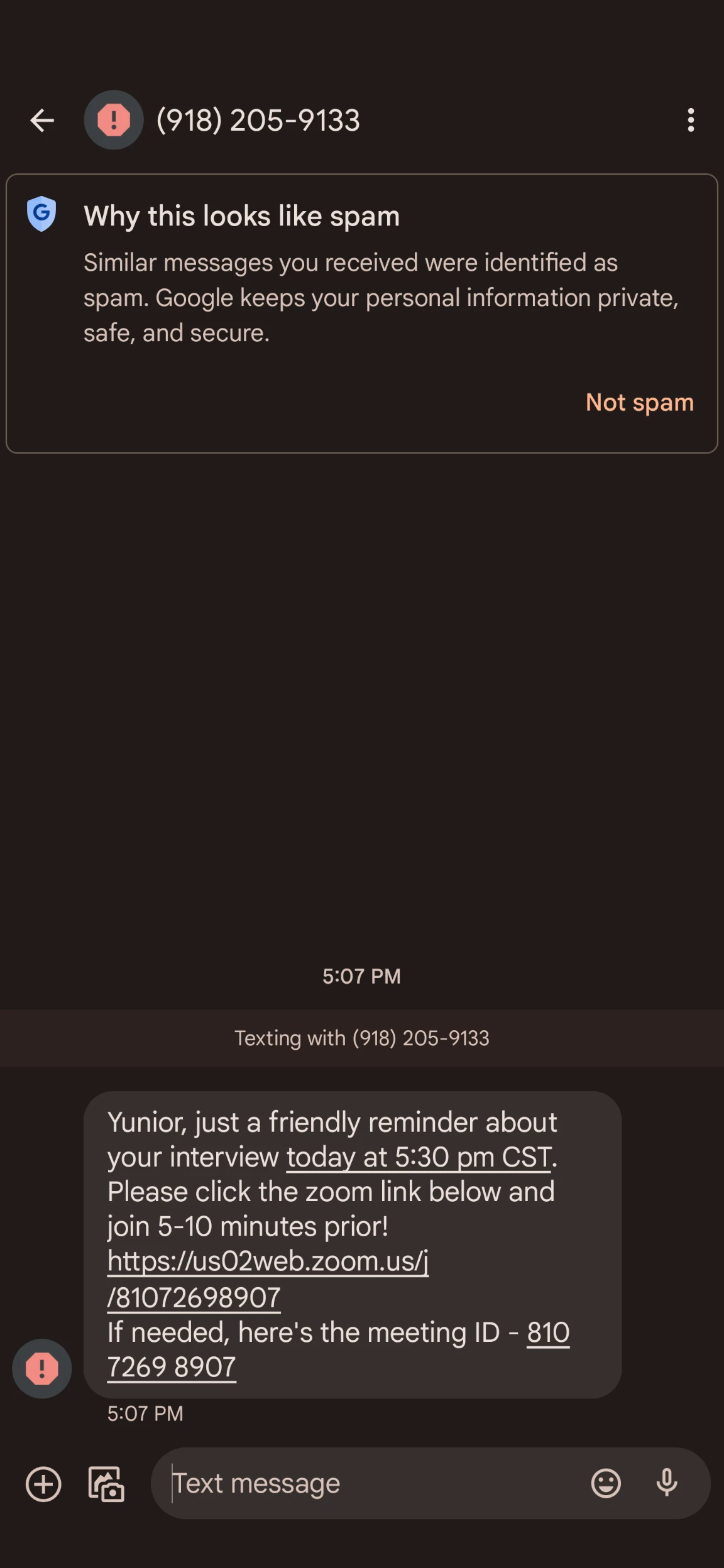Open the us02web.zoom.us meeting link

(x=268, y=1261)
